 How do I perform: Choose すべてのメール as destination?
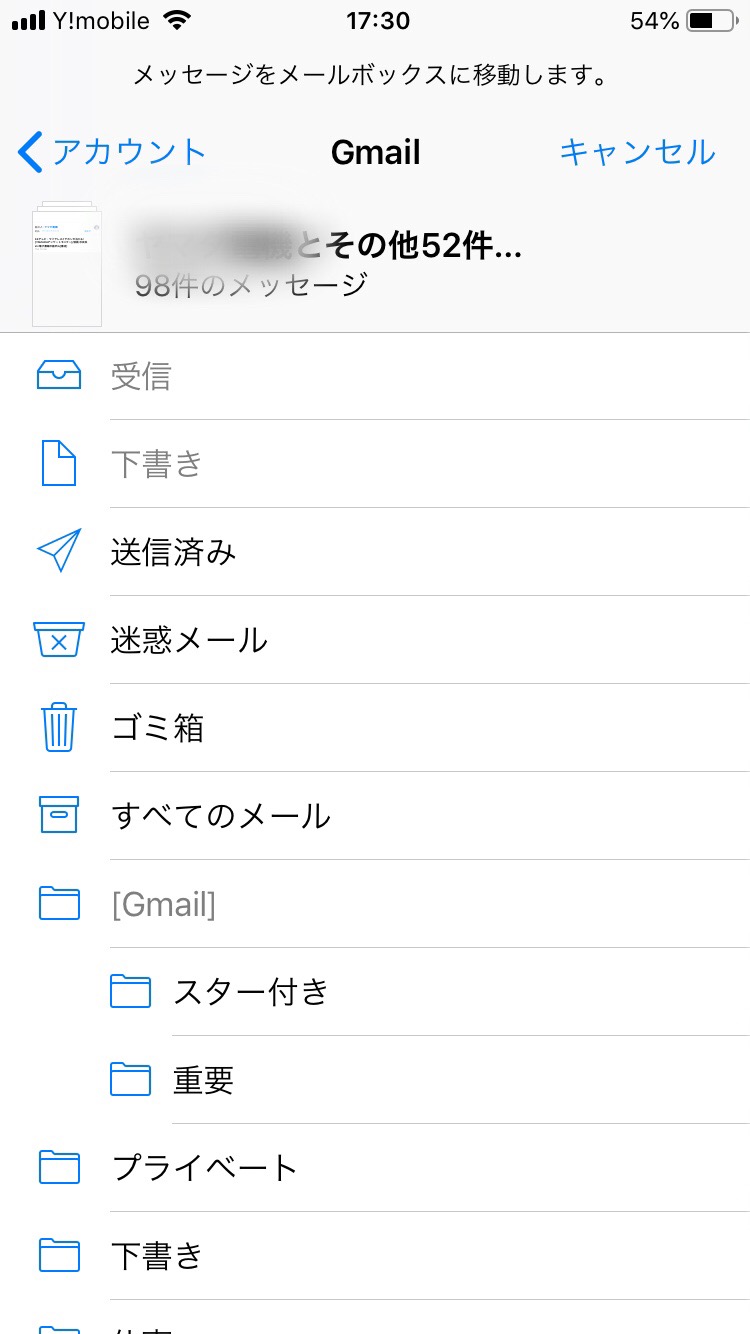(375, 816)
